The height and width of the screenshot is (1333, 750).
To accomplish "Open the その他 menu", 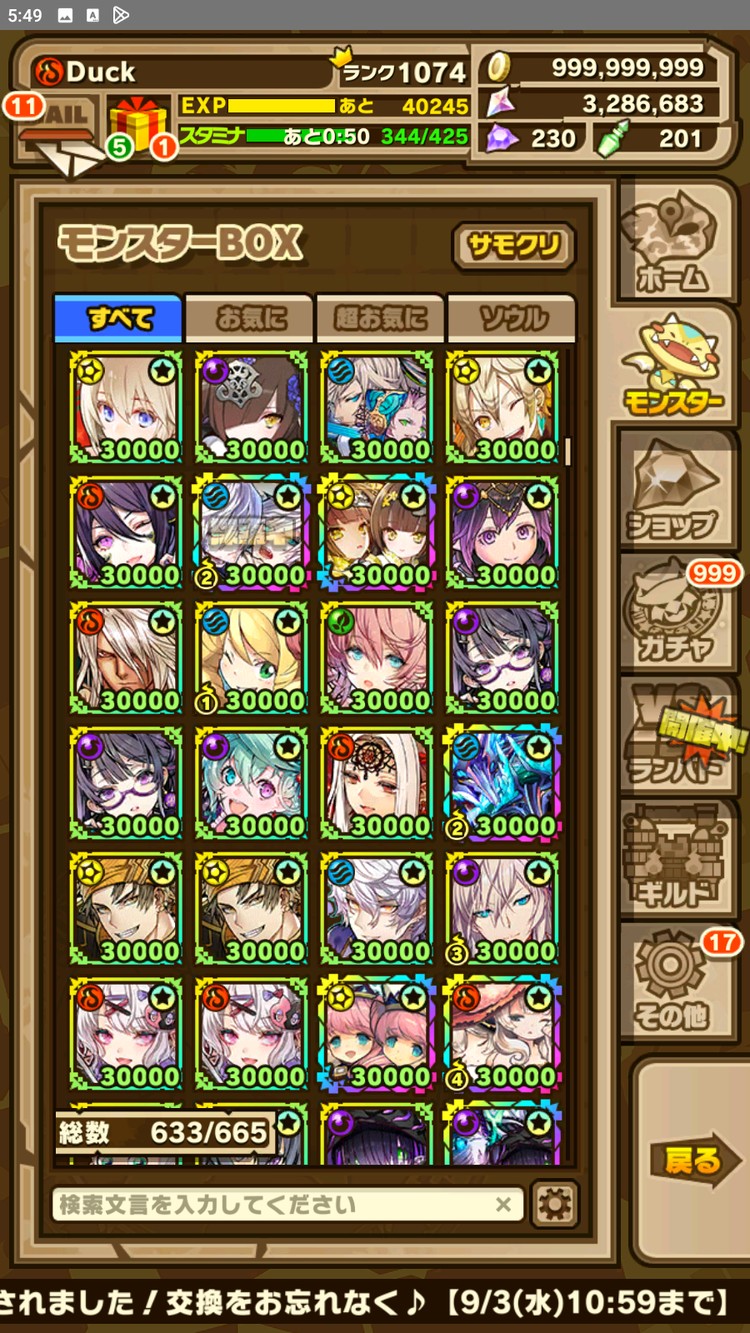I will (x=675, y=983).
